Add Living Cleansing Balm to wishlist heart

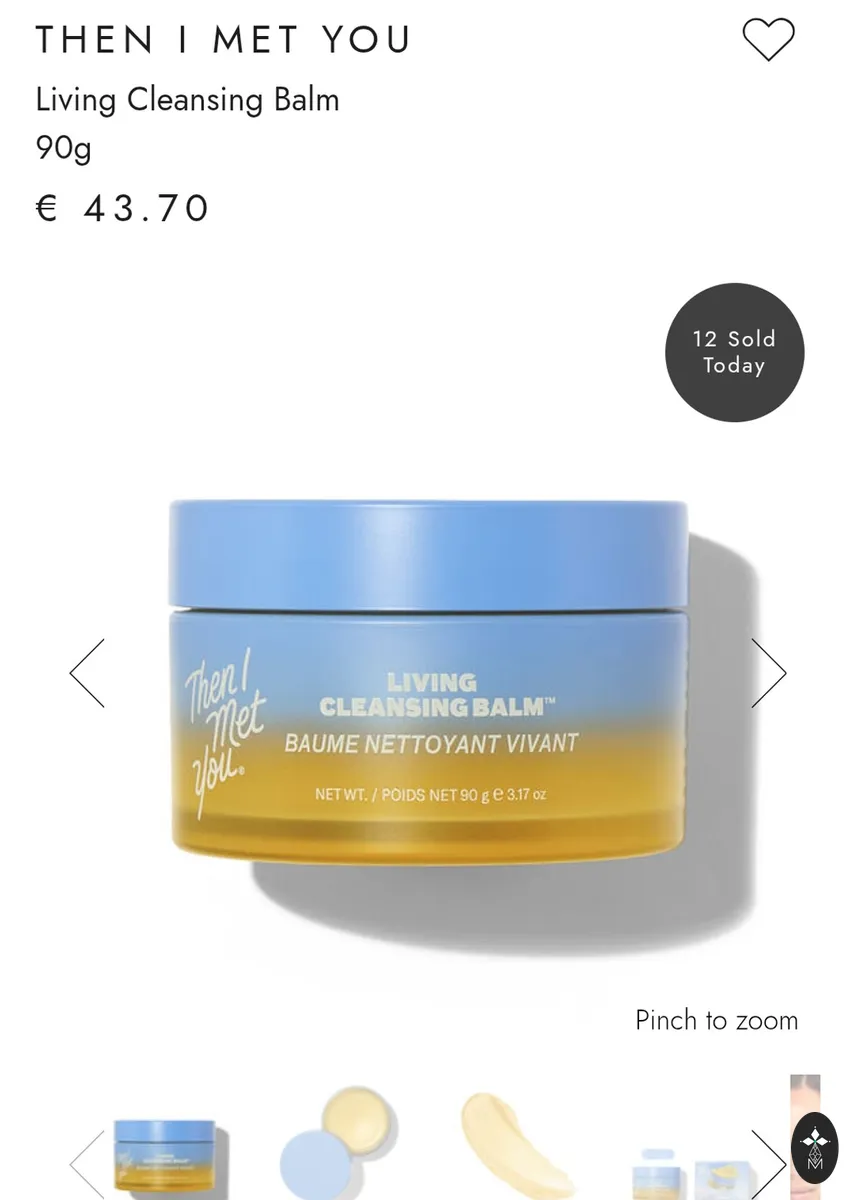pyautogui.click(x=768, y=40)
